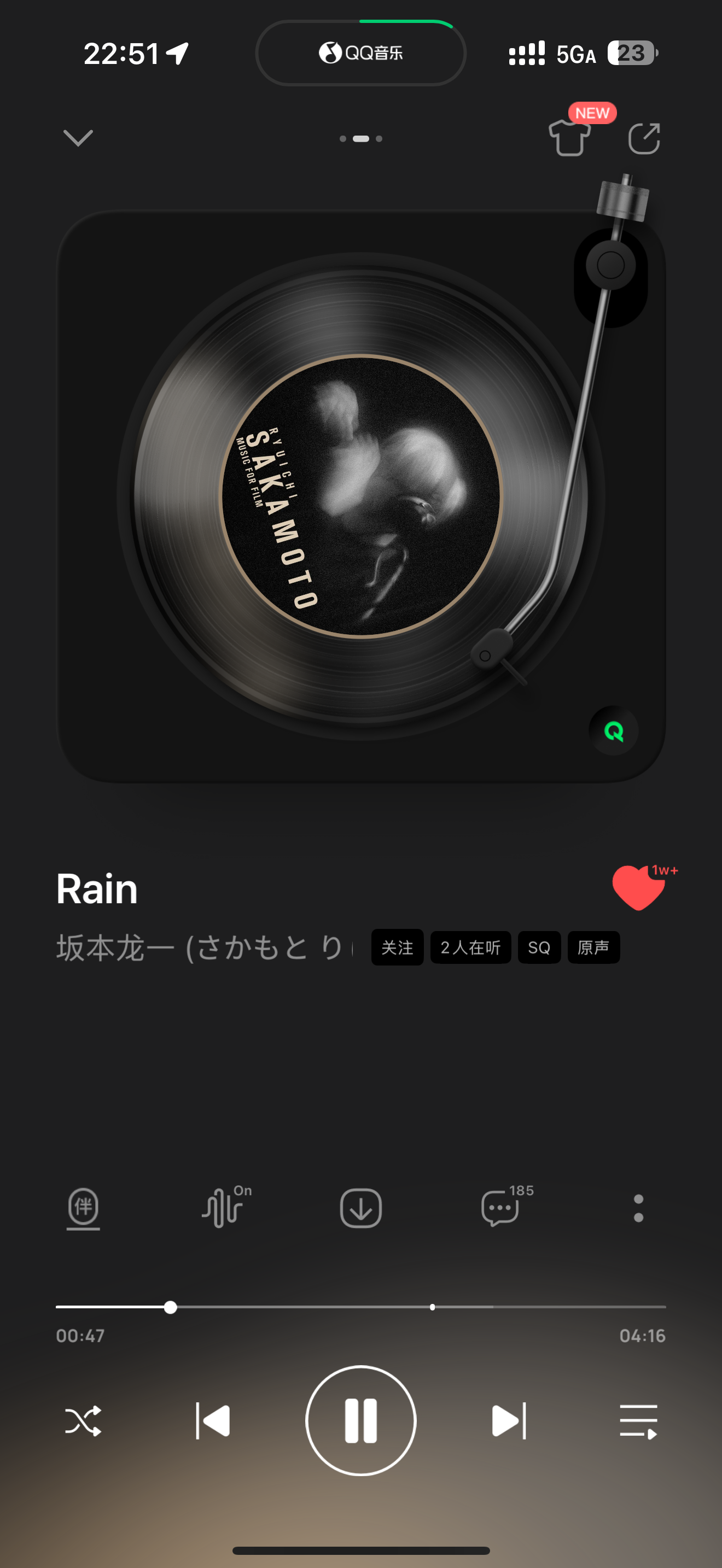The height and width of the screenshot is (1568, 722).
Task: Open the 伴 accompaniment mode icon
Action: tap(83, 1208)
